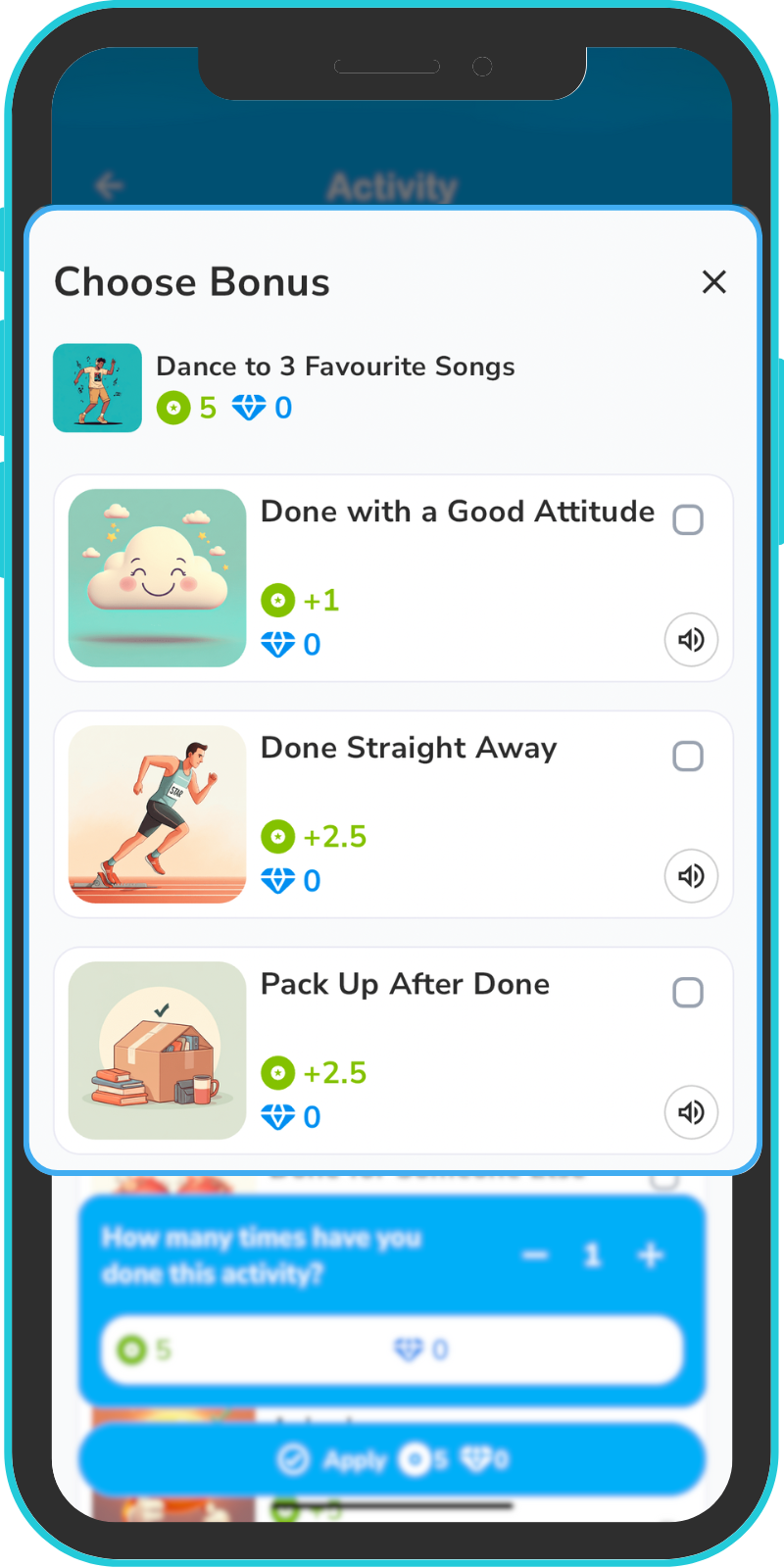784x1568 pixels.
Task: Play audio for Done Straight Away
Action: pos(691,876)
